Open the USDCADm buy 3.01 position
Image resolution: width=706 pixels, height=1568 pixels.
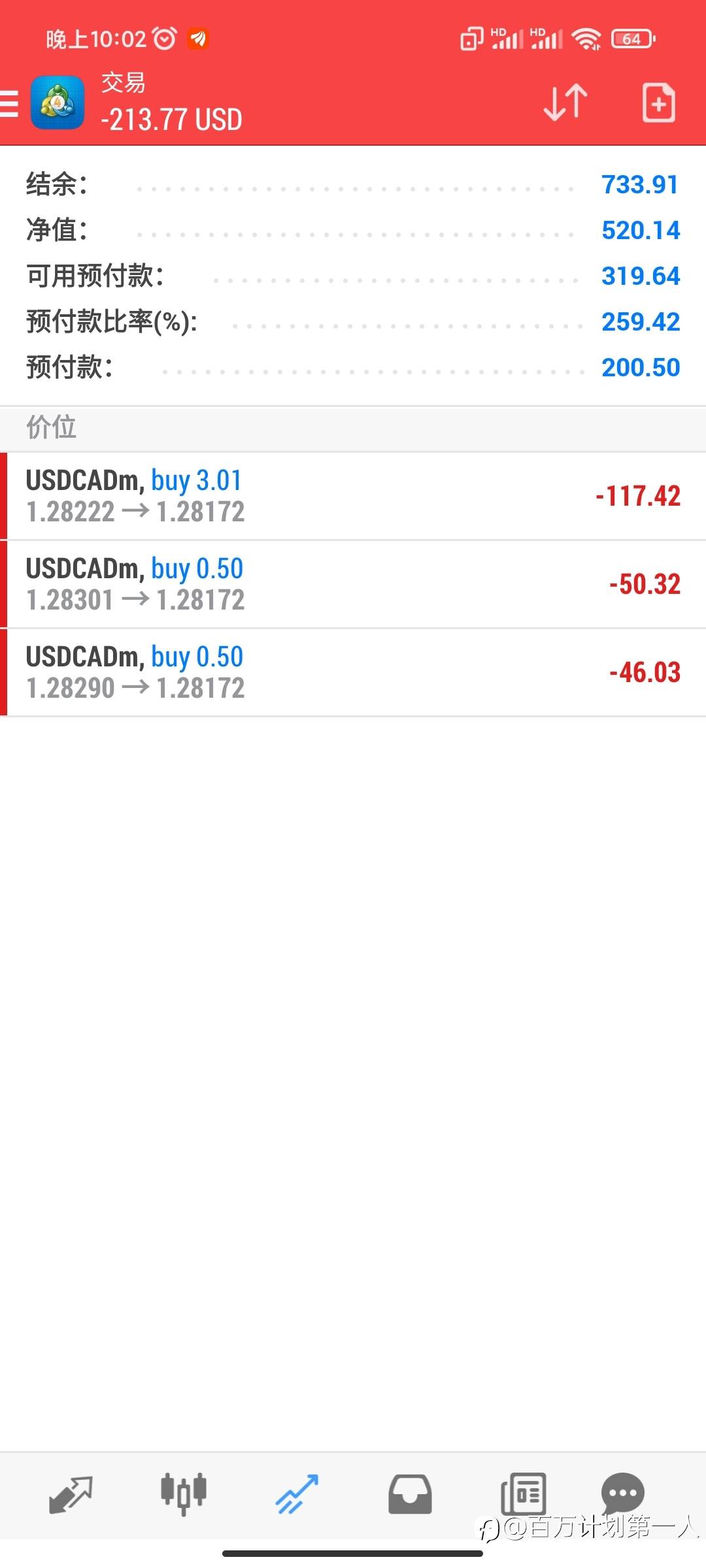pyautogui.click(x=353, y=496)
